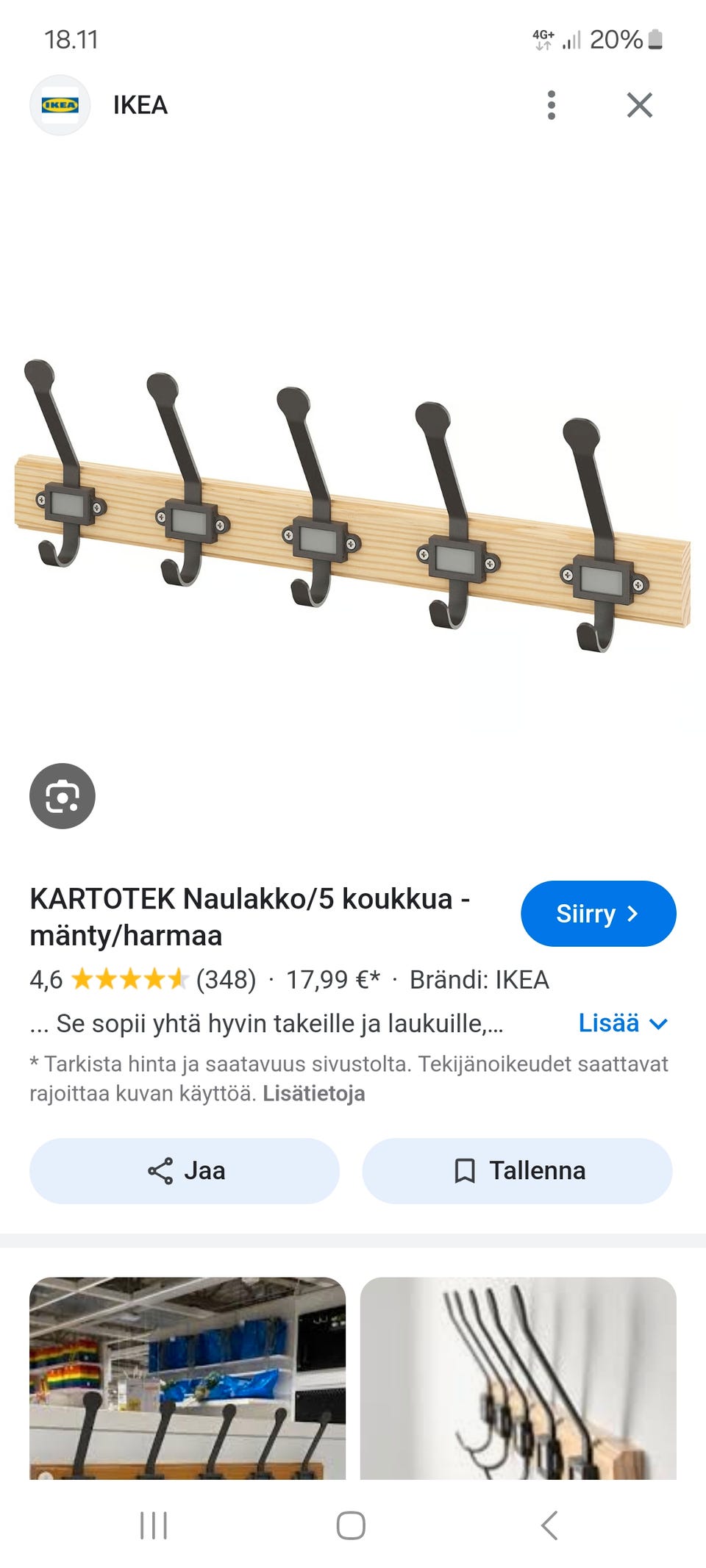Image resolution: width=706 pixels, height=1568 pixels.
Task: Tap the review count (348) text
Action: coord(227,980)
